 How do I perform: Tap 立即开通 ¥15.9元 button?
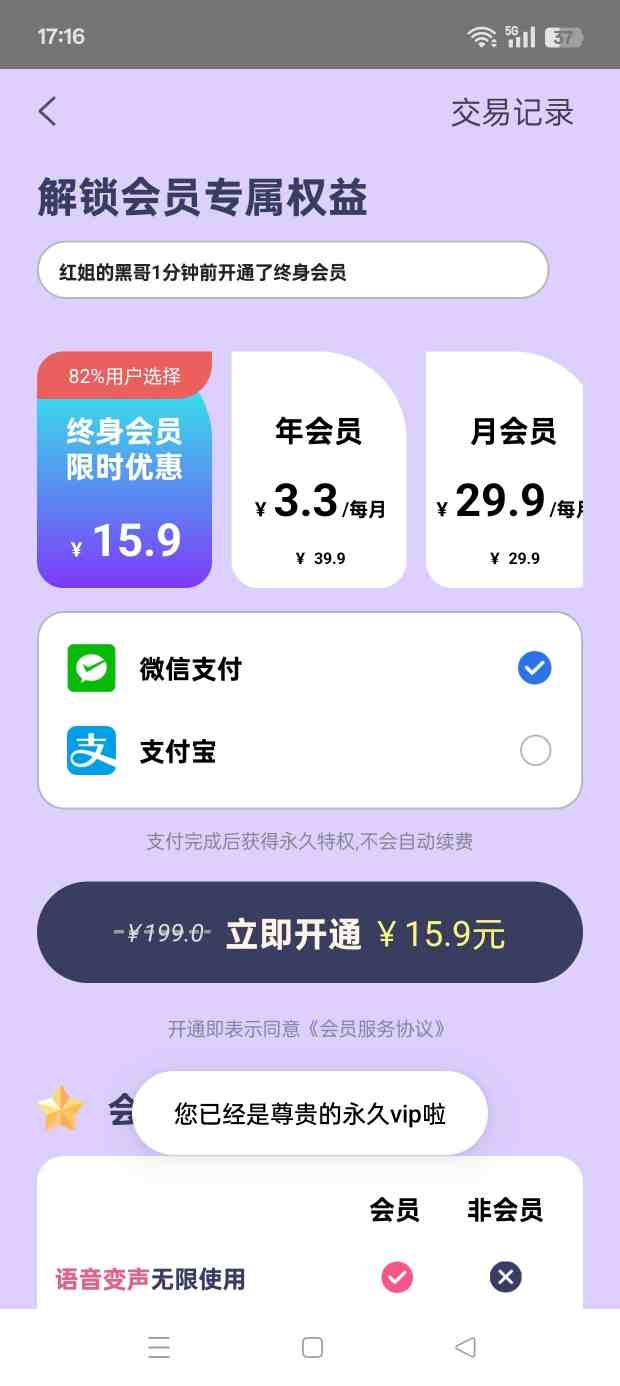tap(310, 933)
